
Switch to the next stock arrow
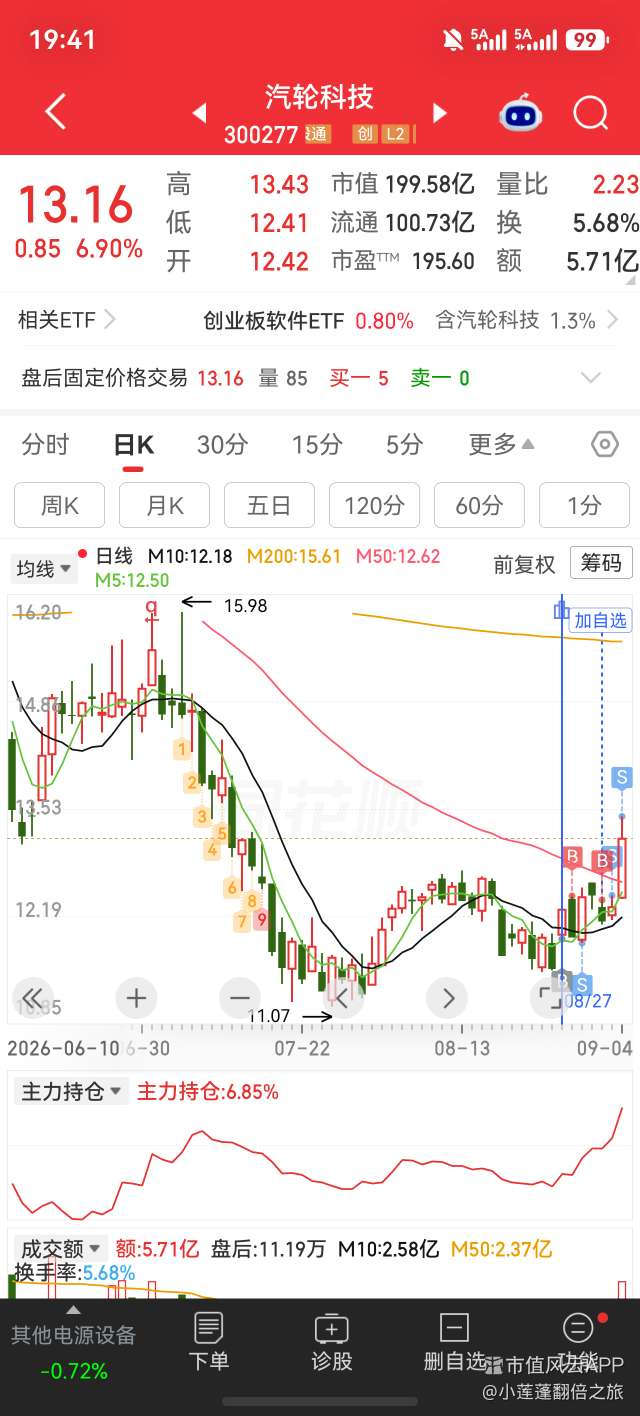(x=440, y=113)
